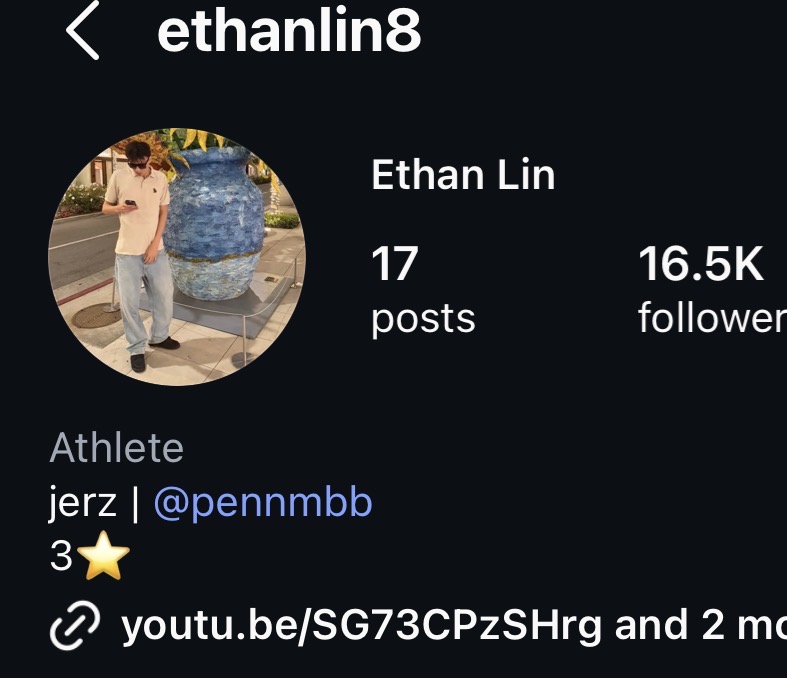Open the youtu.be/SG73CPzSHrg link
This screenshot has height=678, width=787.
pyautogui.click(x=362, y=626)
